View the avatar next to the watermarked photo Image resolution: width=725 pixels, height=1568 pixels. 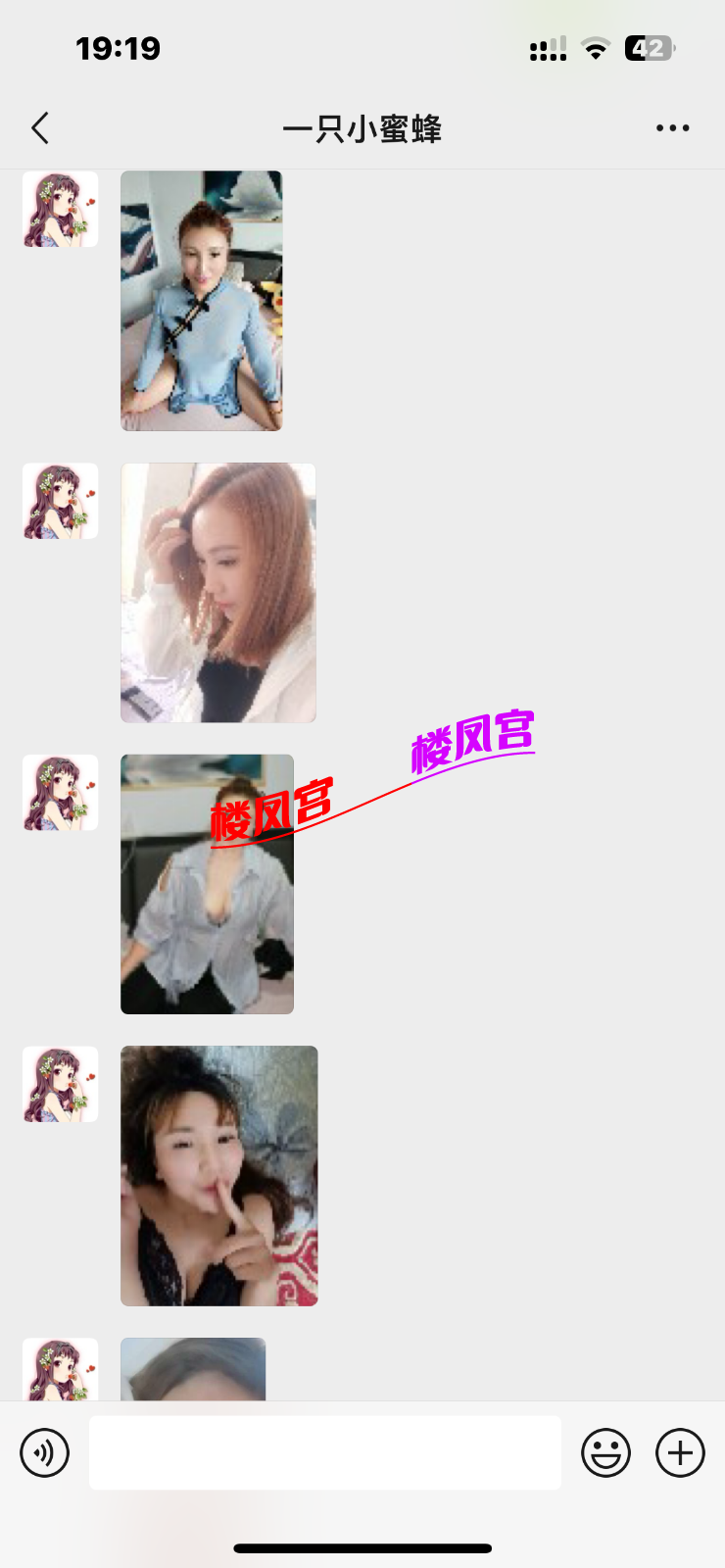(x=60, y=792)
